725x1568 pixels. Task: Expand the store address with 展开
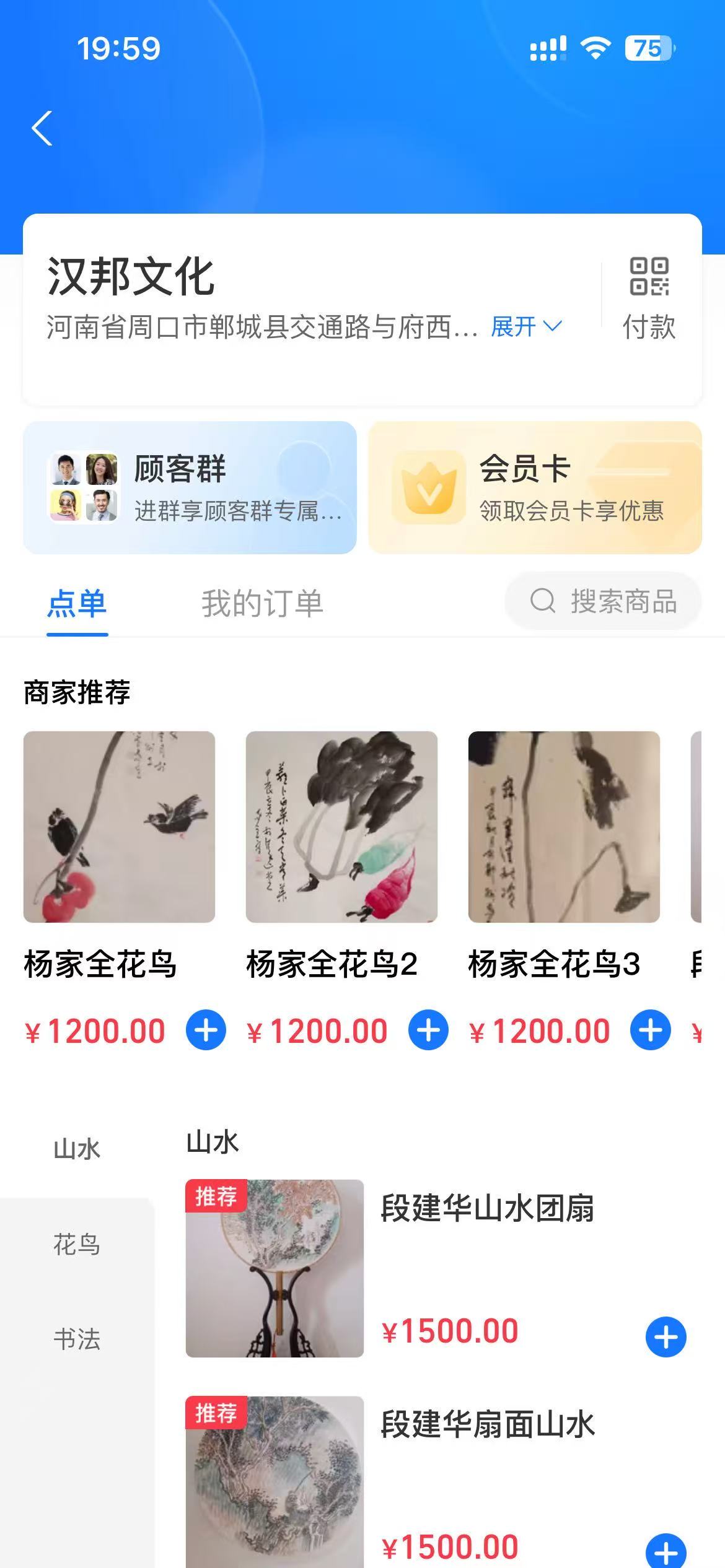[525, 326]
